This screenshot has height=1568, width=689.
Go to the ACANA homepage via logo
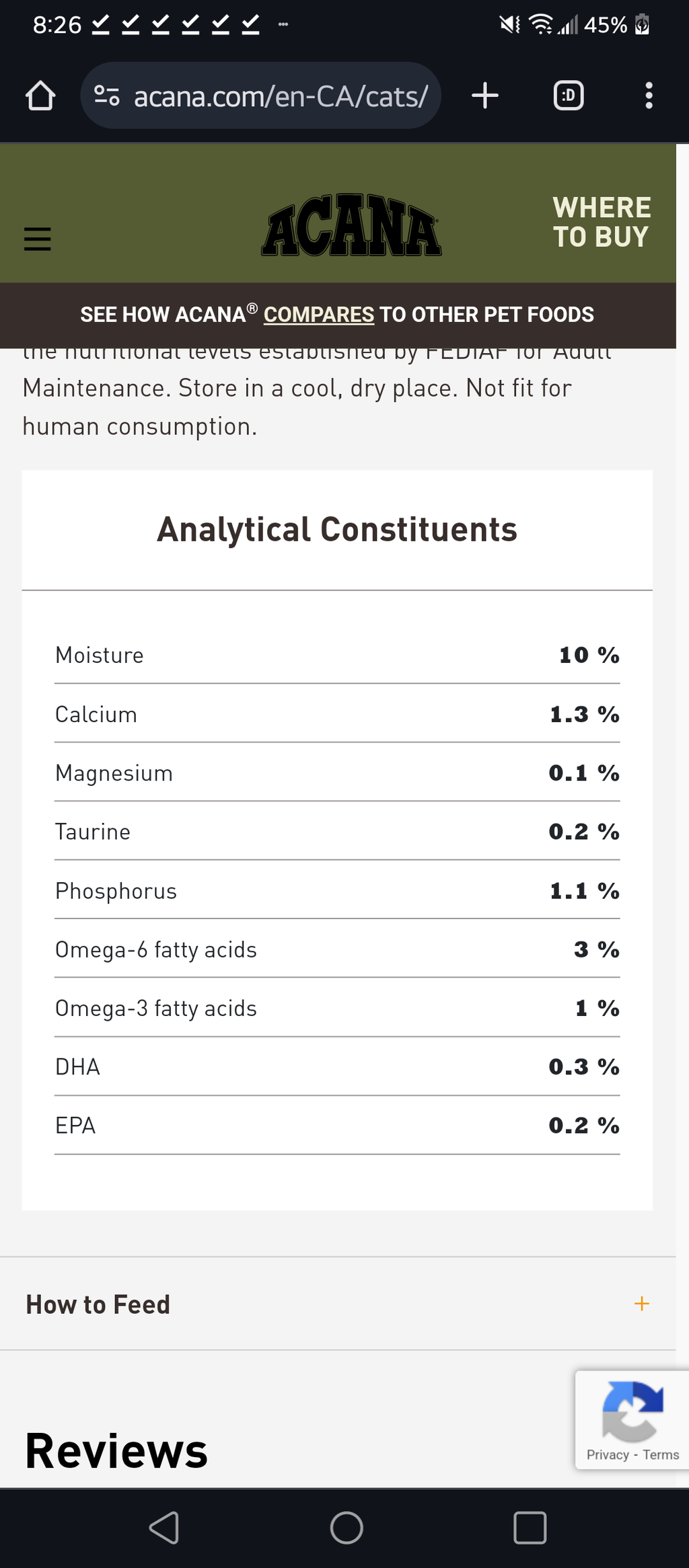(x=351, y=226)
